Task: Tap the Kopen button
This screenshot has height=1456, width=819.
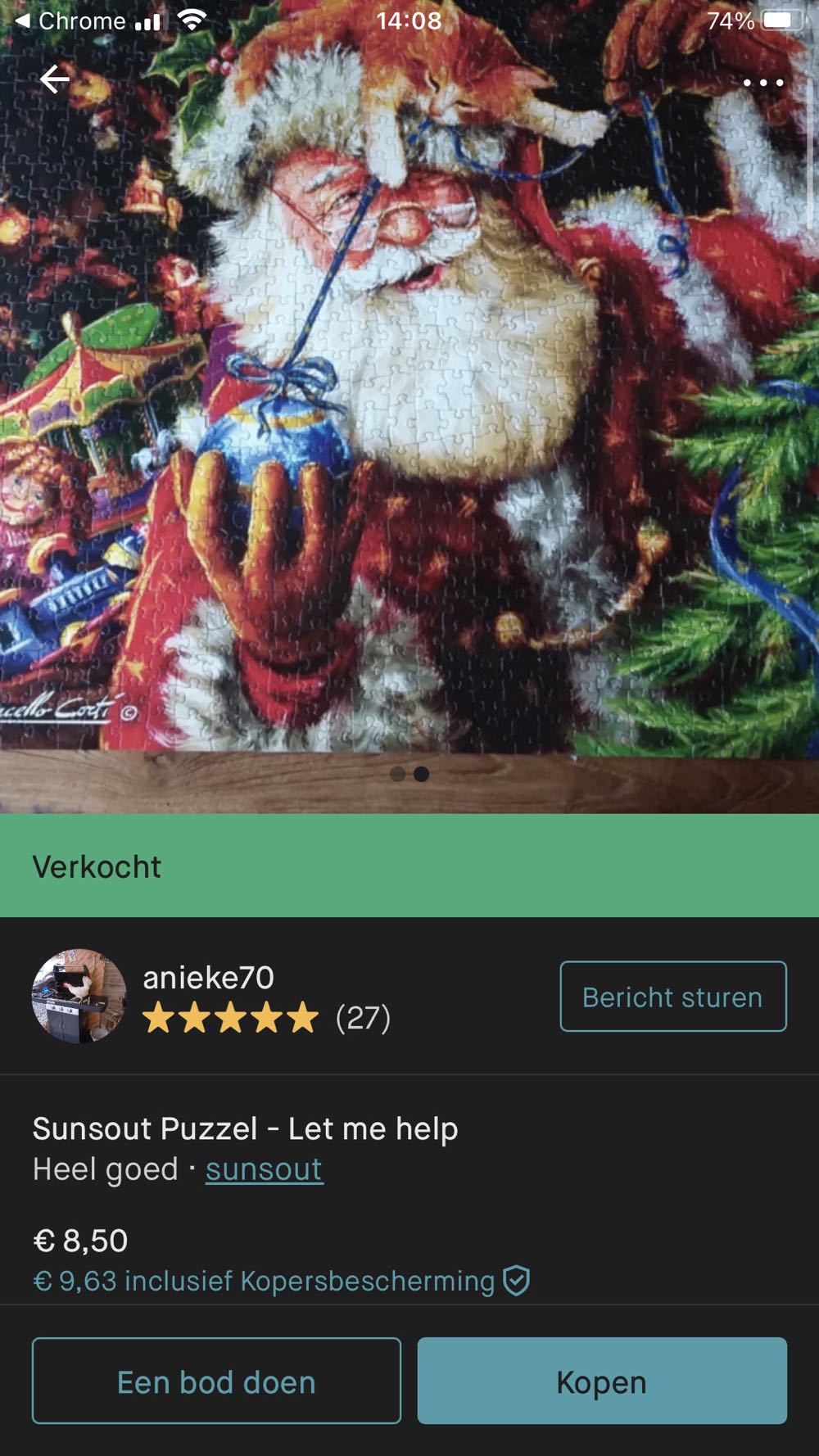Action: (601, 1381)
